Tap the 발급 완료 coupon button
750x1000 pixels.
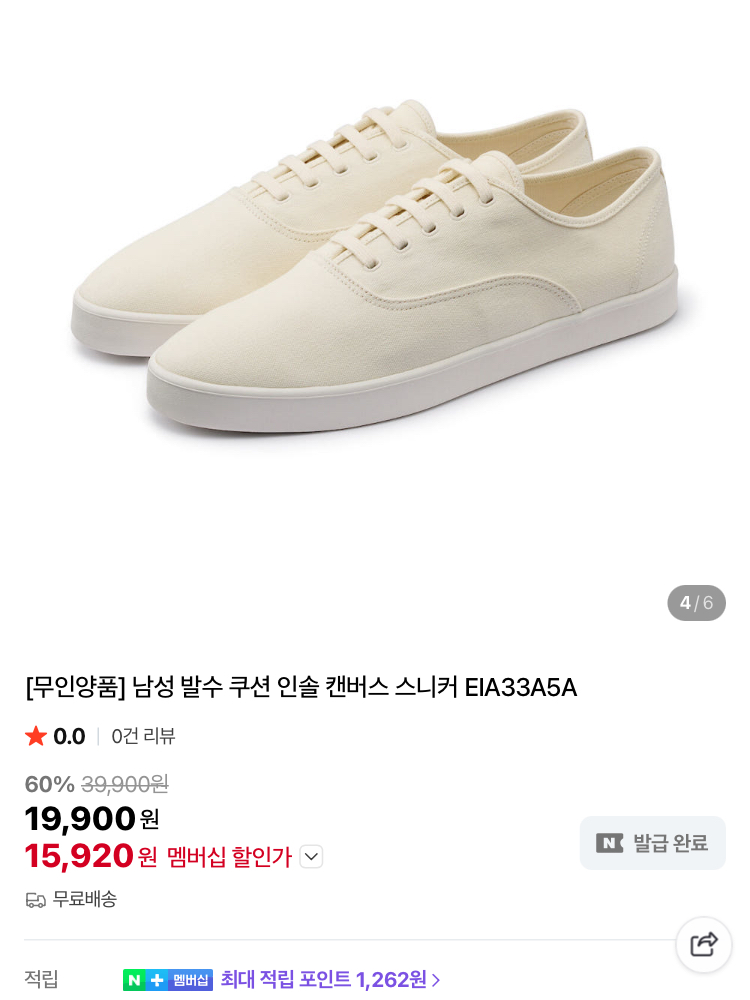click(652, 843)
